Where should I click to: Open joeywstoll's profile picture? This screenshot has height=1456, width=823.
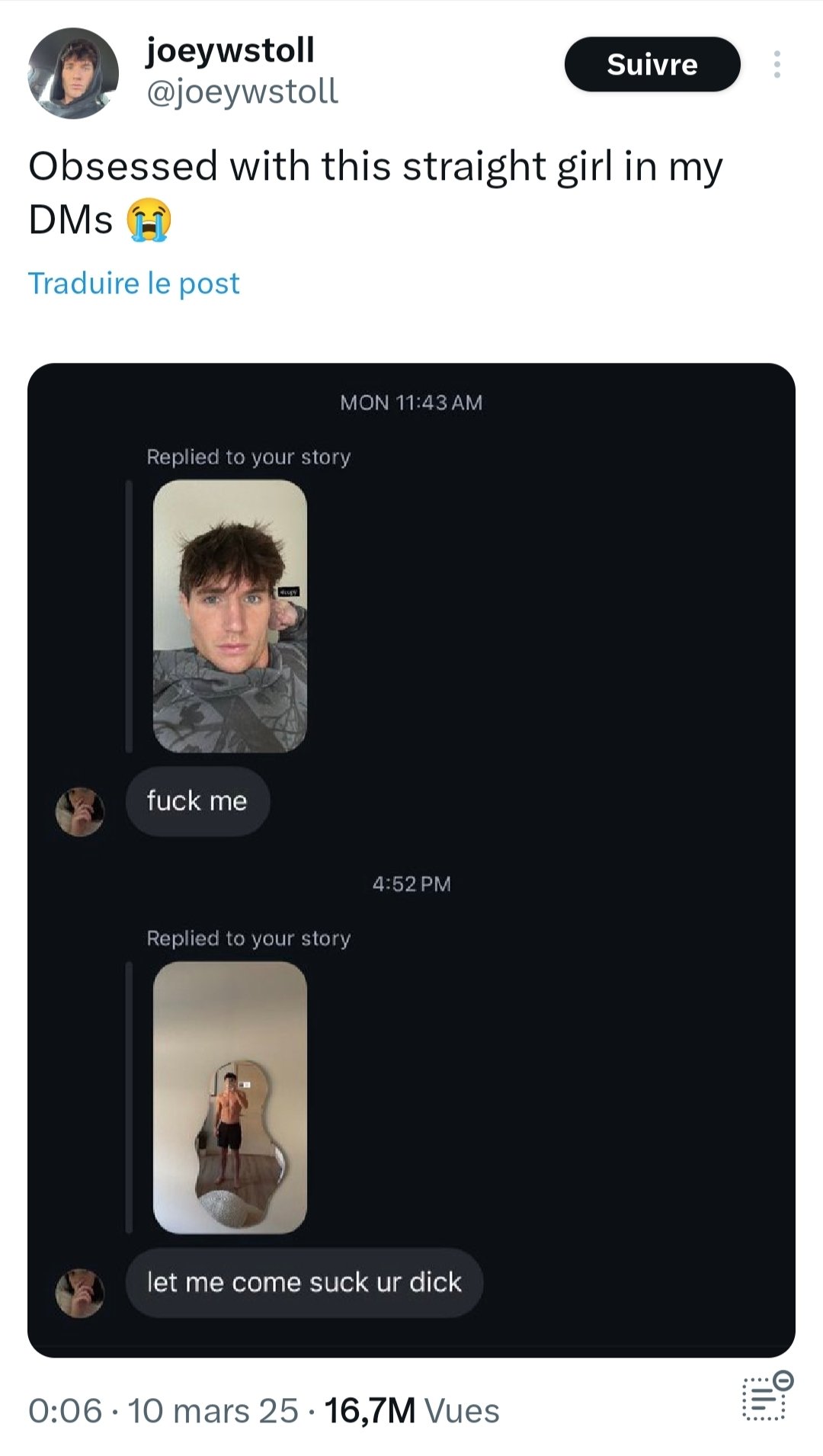[x=73, y=73]
